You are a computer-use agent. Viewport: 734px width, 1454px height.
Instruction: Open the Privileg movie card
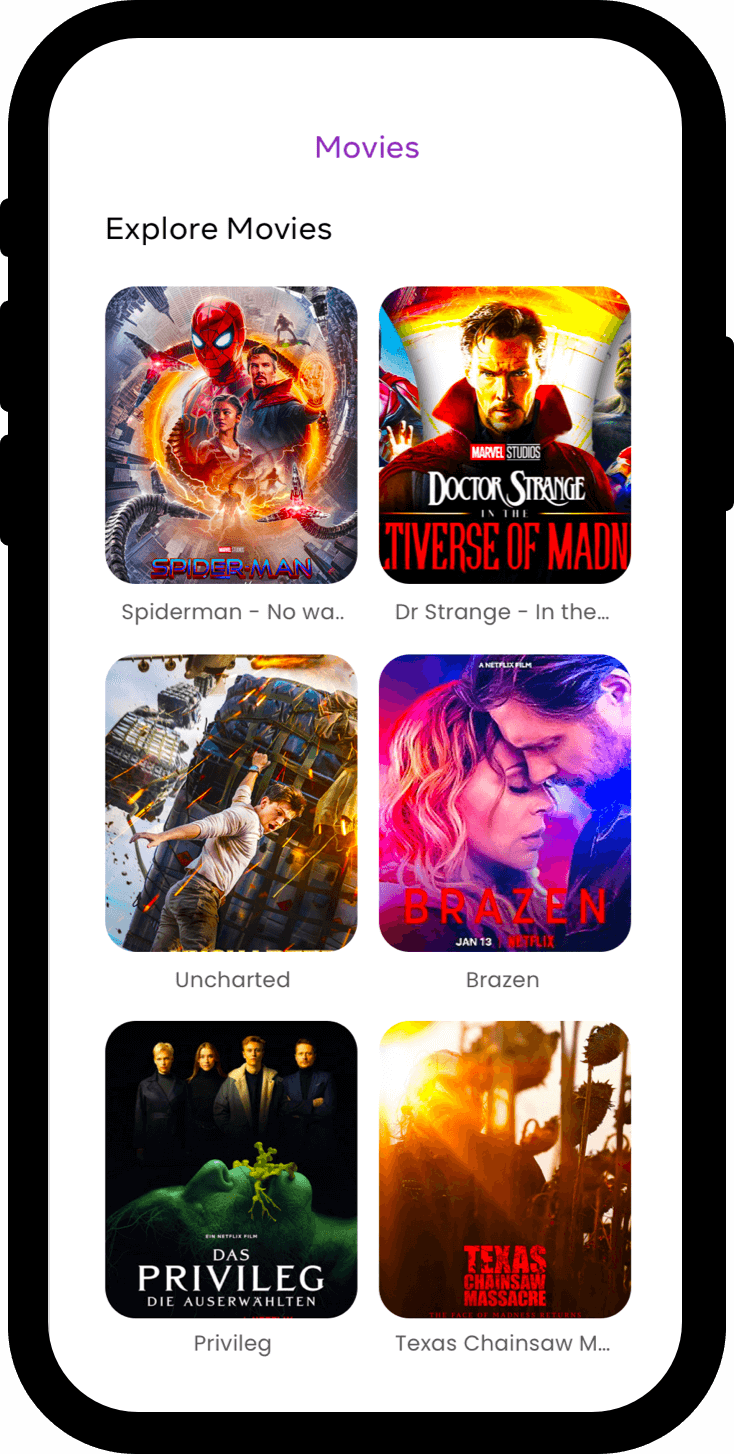pos(231,1169)
